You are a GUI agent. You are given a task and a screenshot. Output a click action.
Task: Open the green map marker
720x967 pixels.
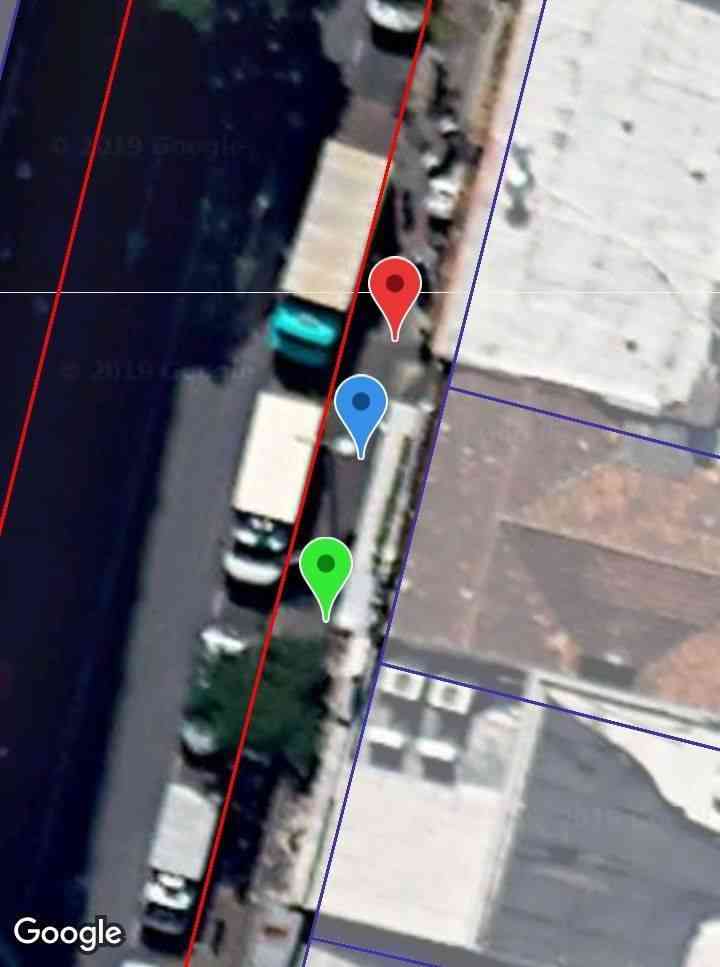[x=326, y=568]
